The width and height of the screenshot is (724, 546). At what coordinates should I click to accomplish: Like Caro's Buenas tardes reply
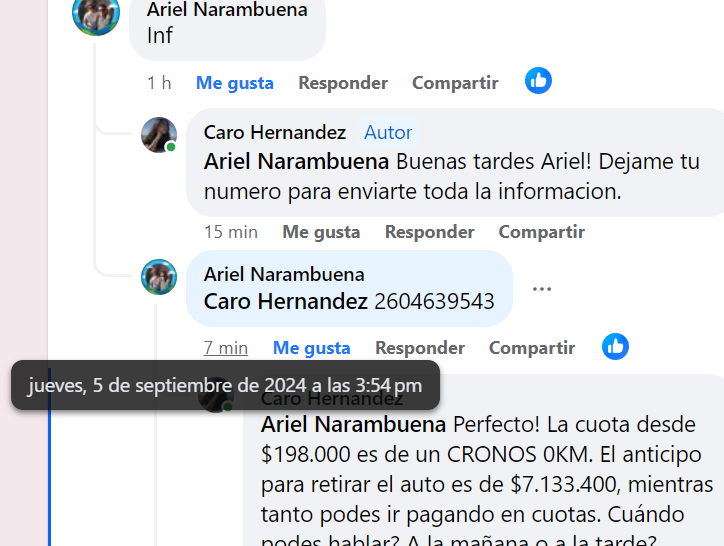[x=321, y=232]
